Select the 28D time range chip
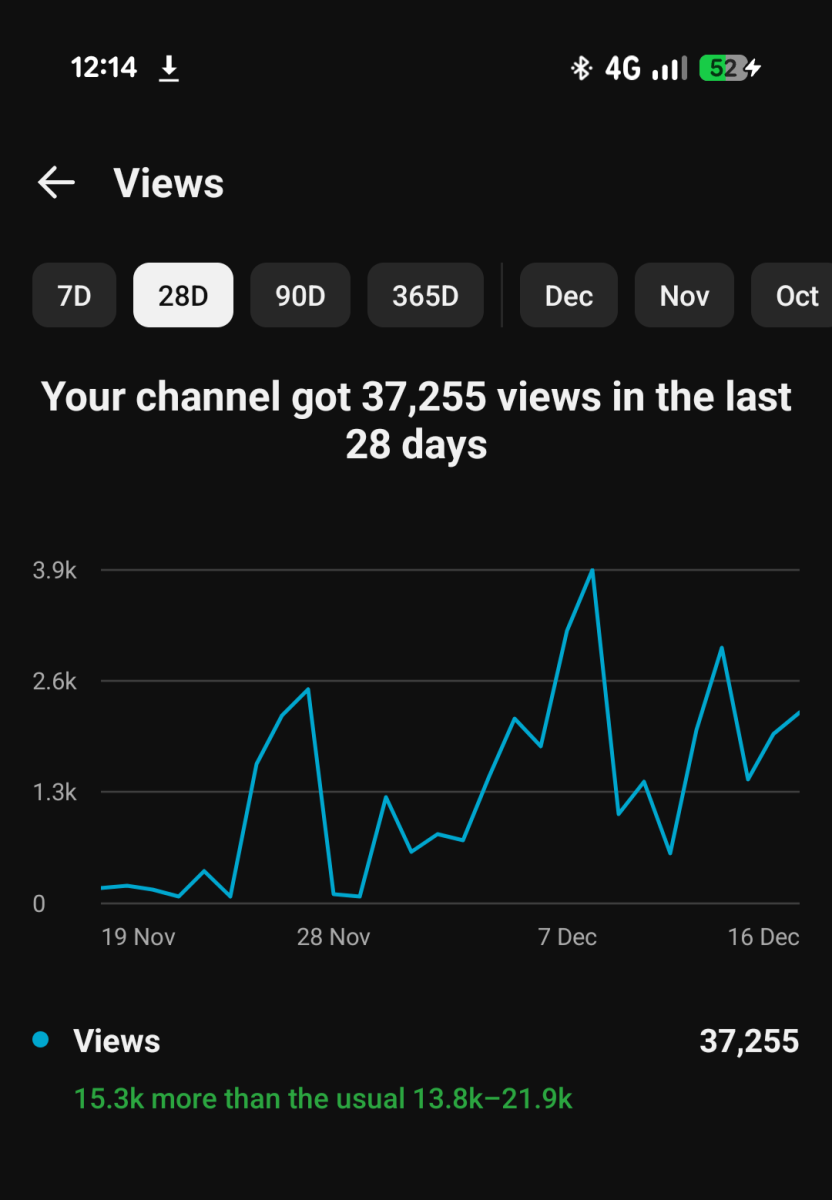 (x=183, y=296)
